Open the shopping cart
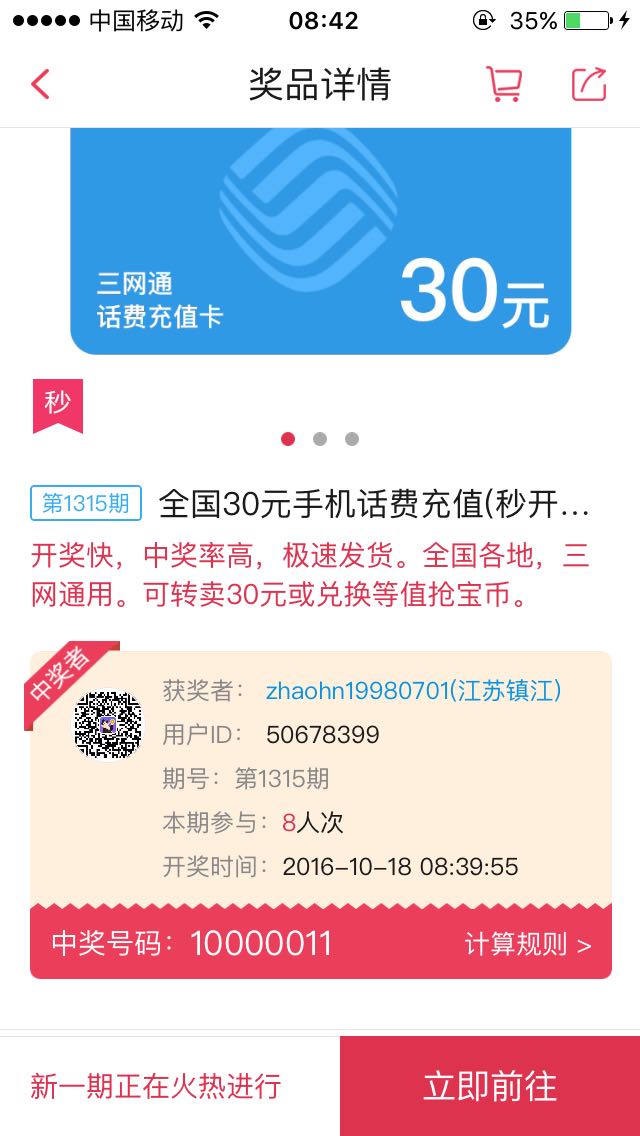The height and width of the screenshot is (1136, 640). [504, 84]
